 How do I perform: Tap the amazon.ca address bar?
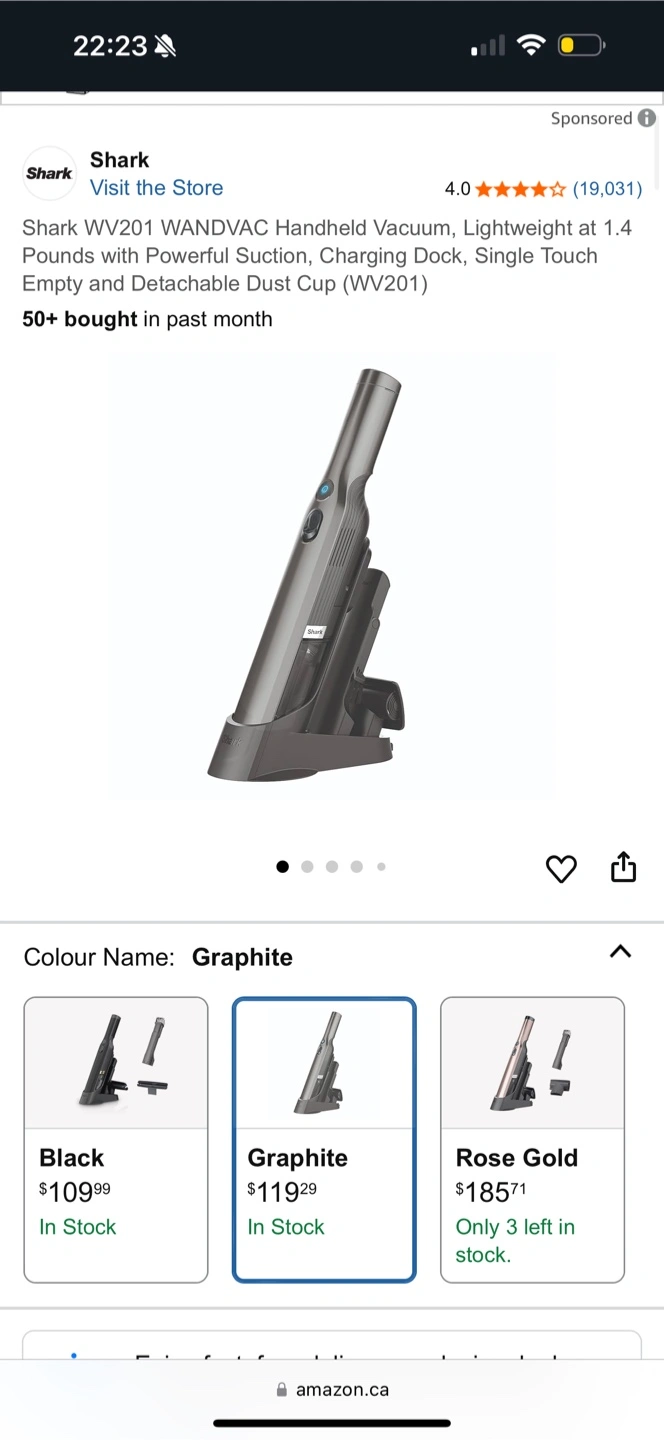(x=332, y=1389)
